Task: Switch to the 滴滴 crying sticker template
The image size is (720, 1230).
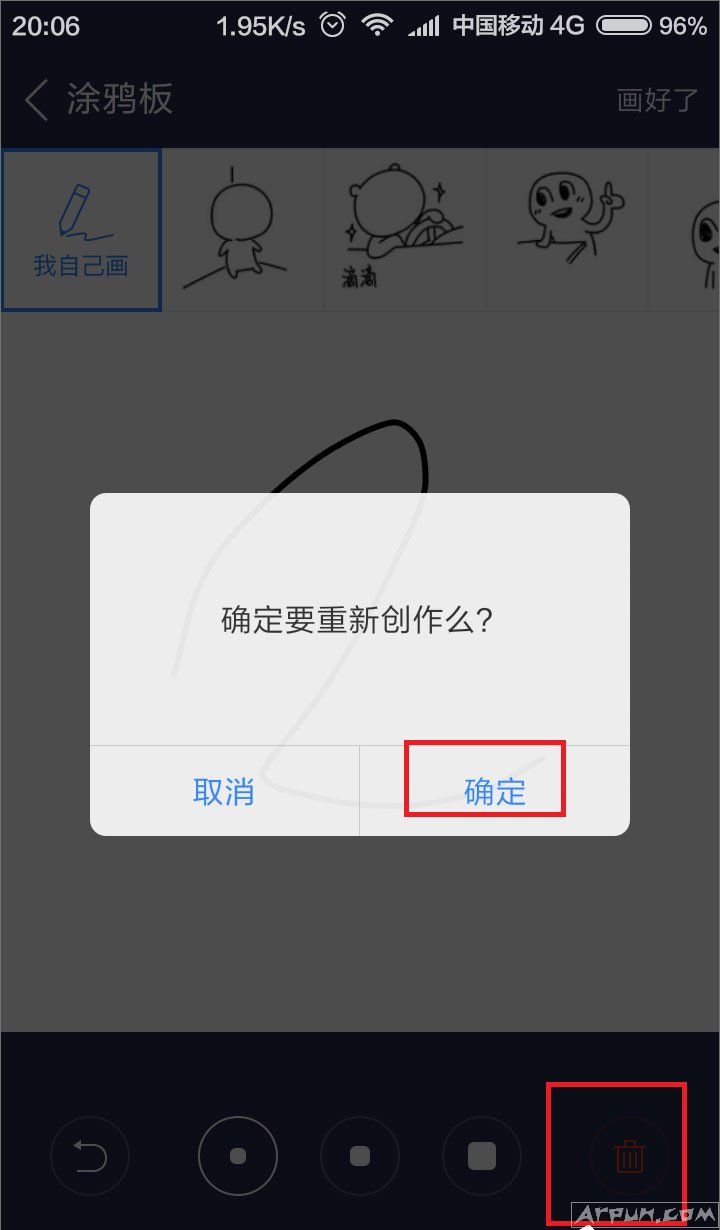Action: coord(405,230)
